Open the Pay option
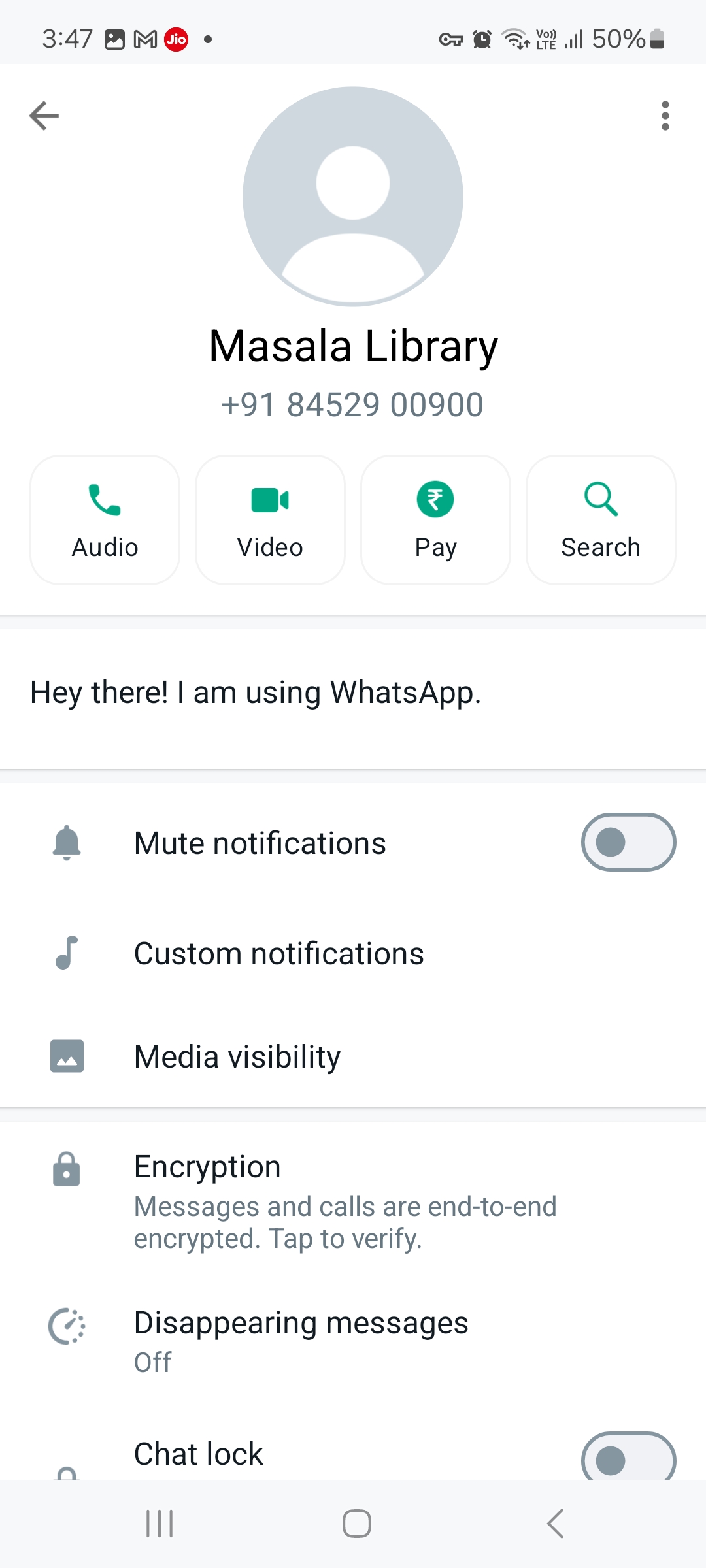706x1568 pixels. (x=435, y=520)
